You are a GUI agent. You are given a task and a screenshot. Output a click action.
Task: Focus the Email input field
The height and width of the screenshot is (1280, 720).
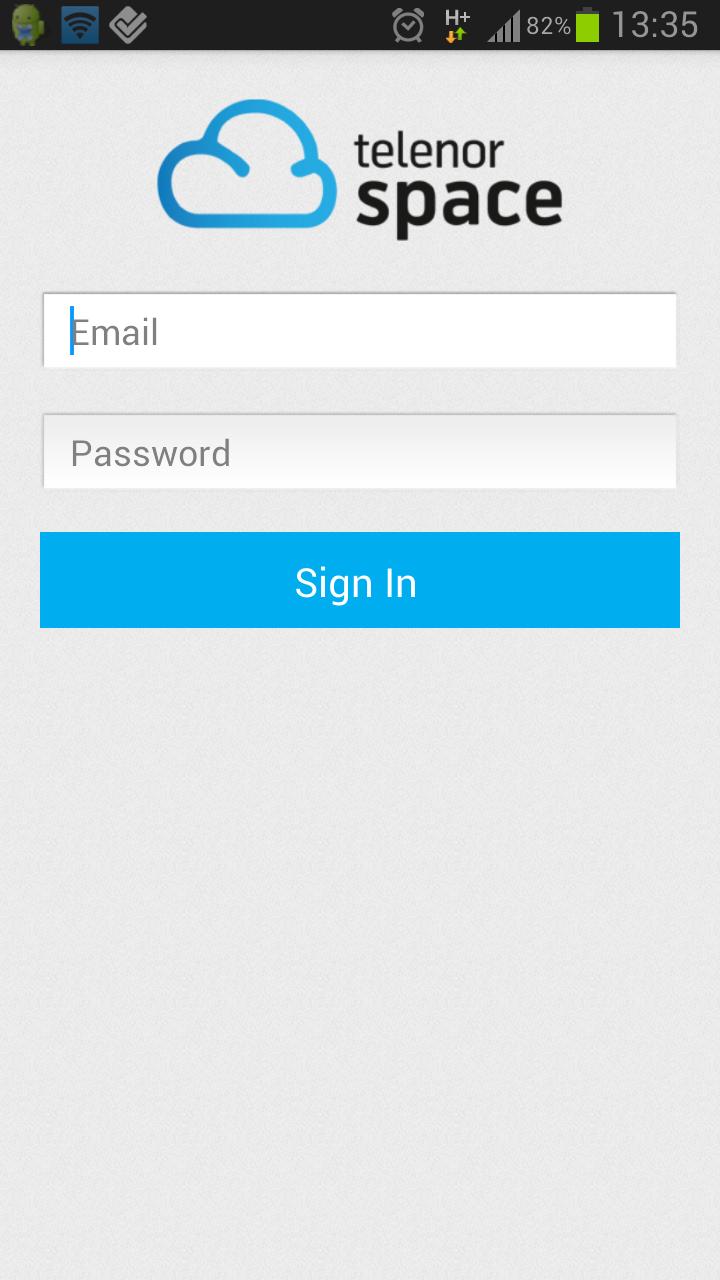[360, 331]
